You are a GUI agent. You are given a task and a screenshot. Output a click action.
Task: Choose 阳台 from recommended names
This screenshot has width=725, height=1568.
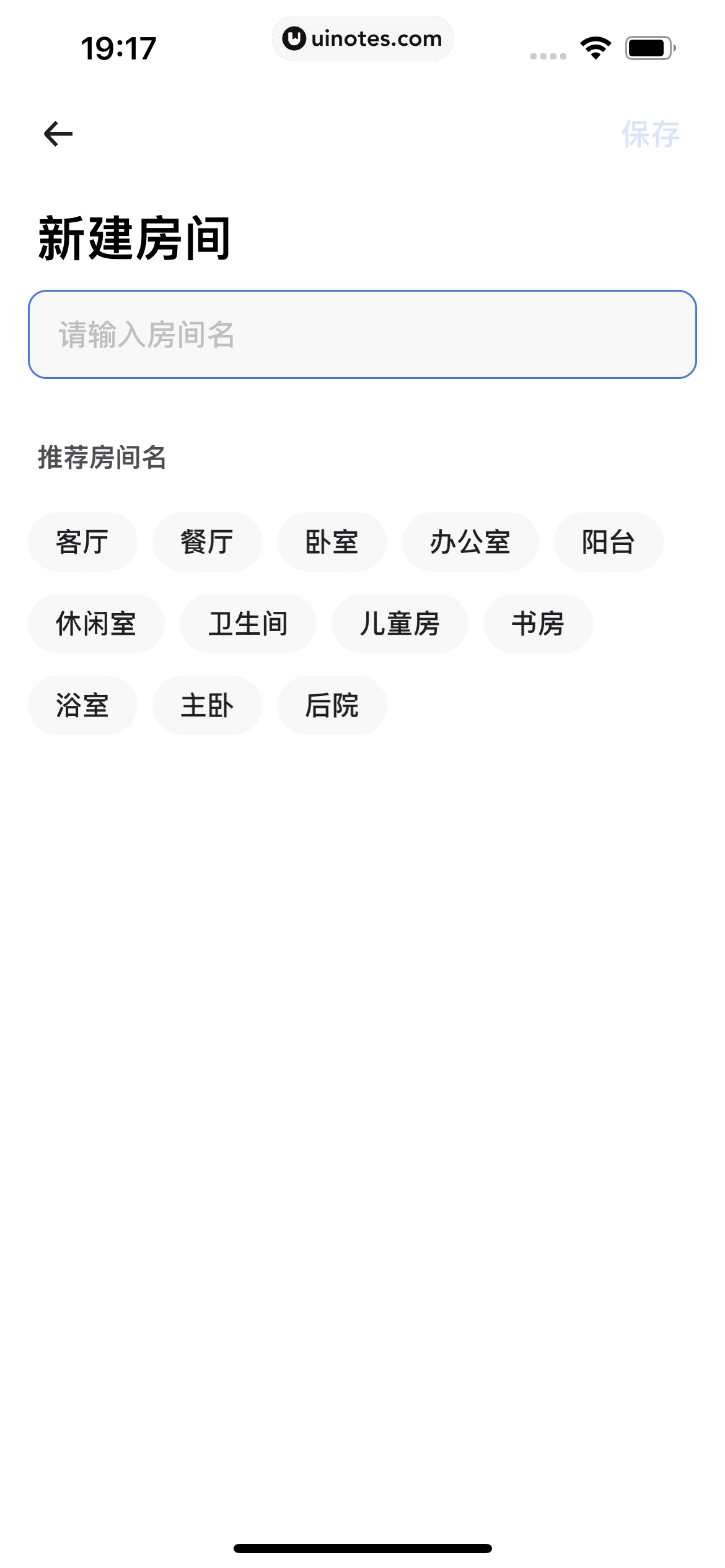coord(609,542)
